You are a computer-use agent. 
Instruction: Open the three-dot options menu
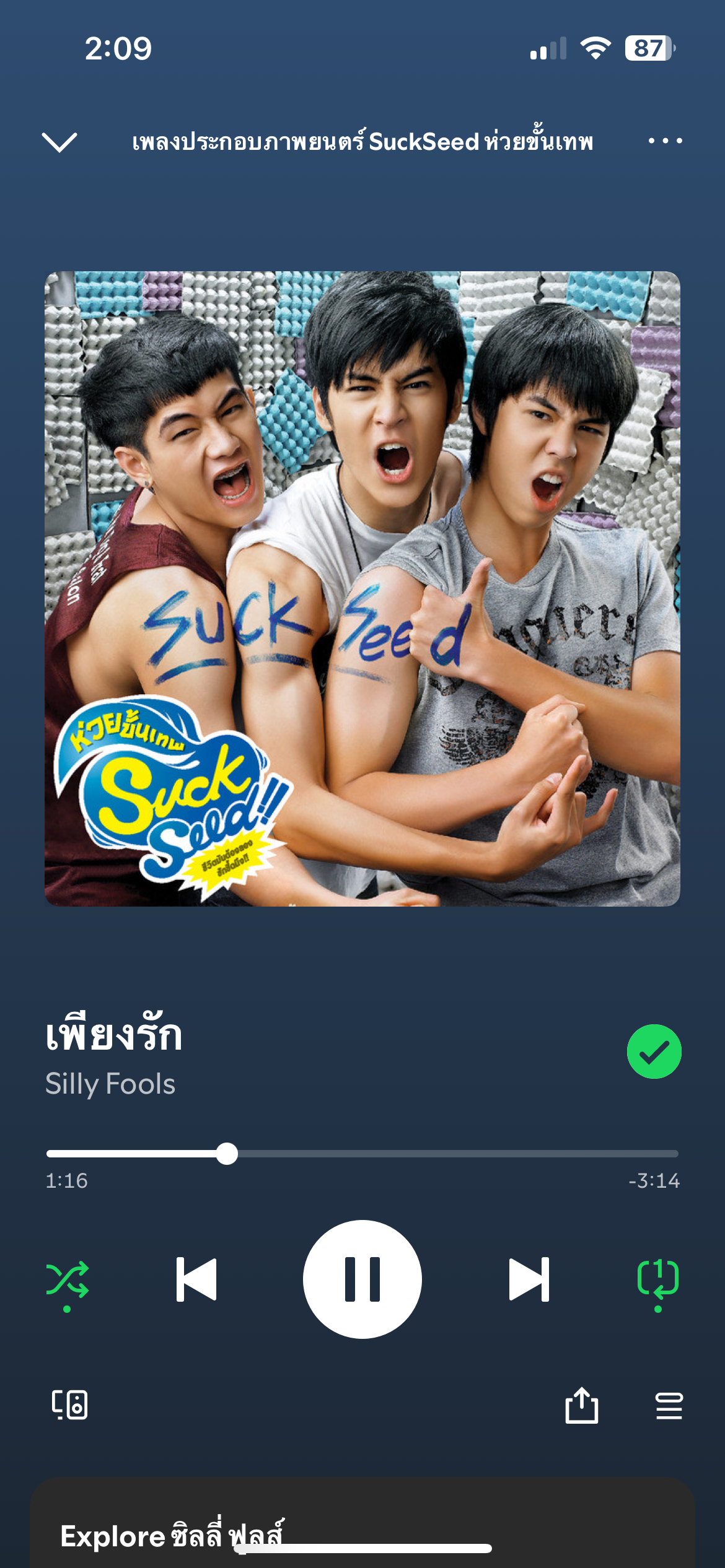click(665, 141)
